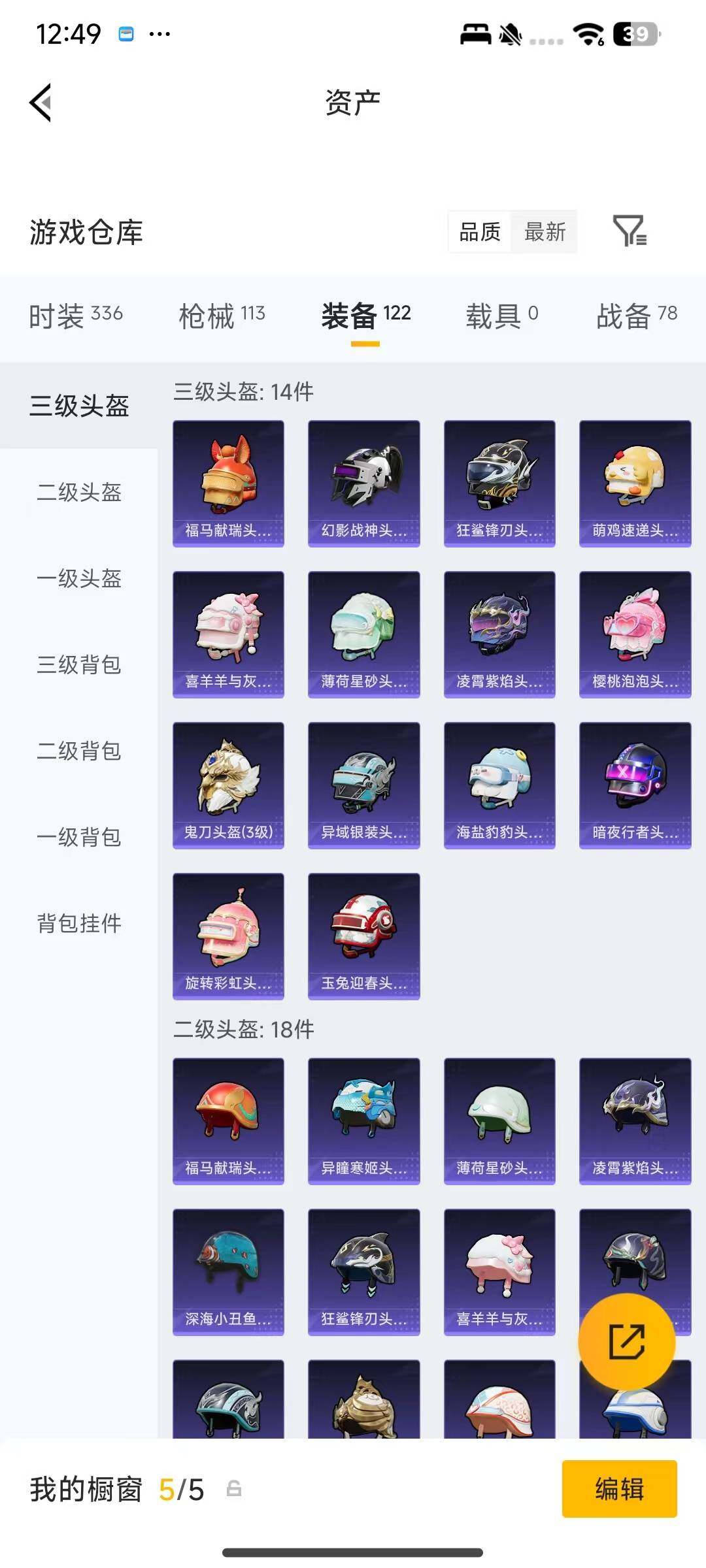Screen dimensions: 706x1568
Task: Switch sorting to 品质
Action: 479,232
